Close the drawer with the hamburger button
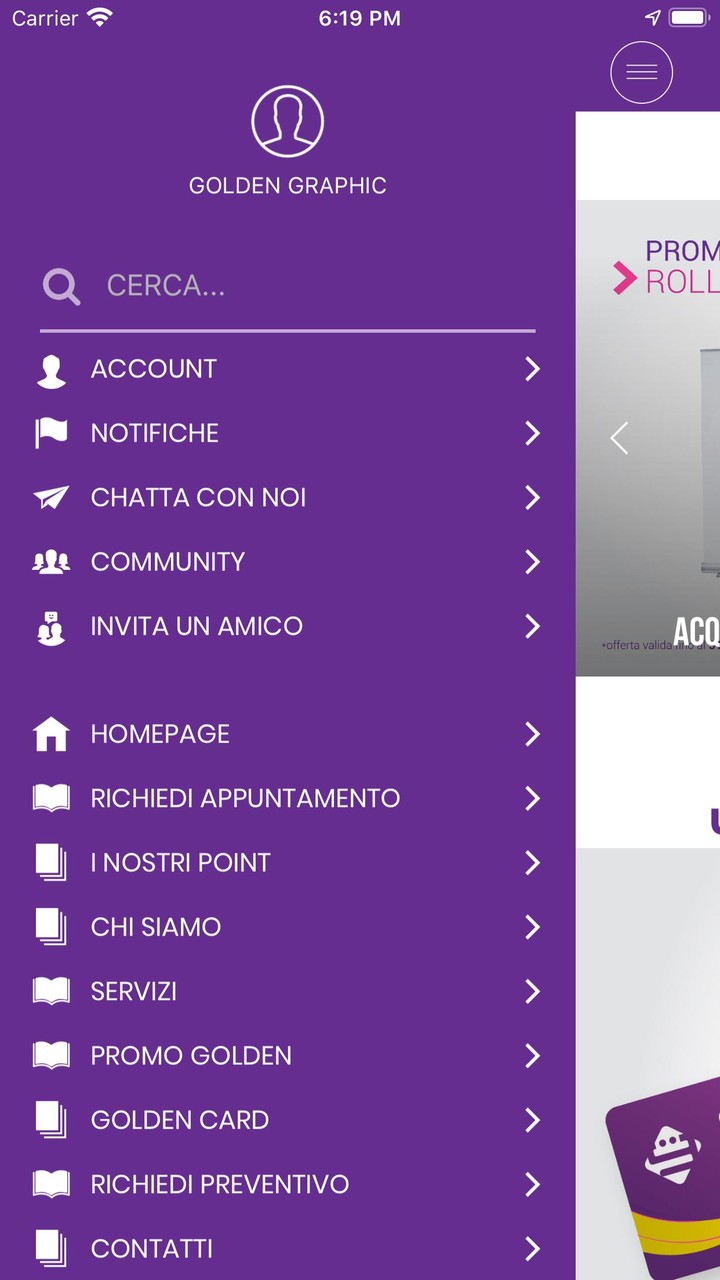720x1280 pixels. [x=641, y=72]
